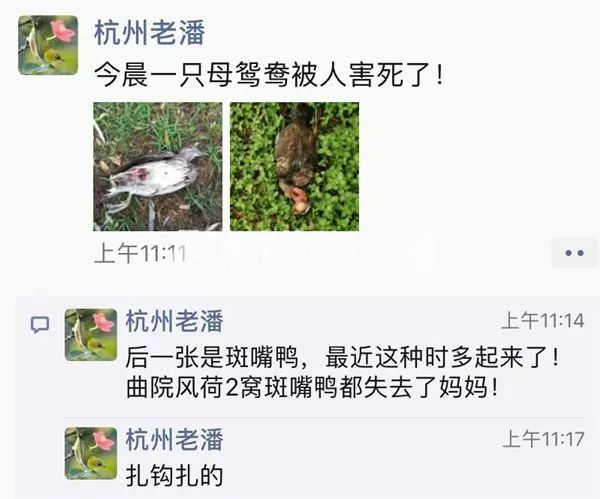
Task: Open the like and comment options button
Action: (x=573, y=253)
